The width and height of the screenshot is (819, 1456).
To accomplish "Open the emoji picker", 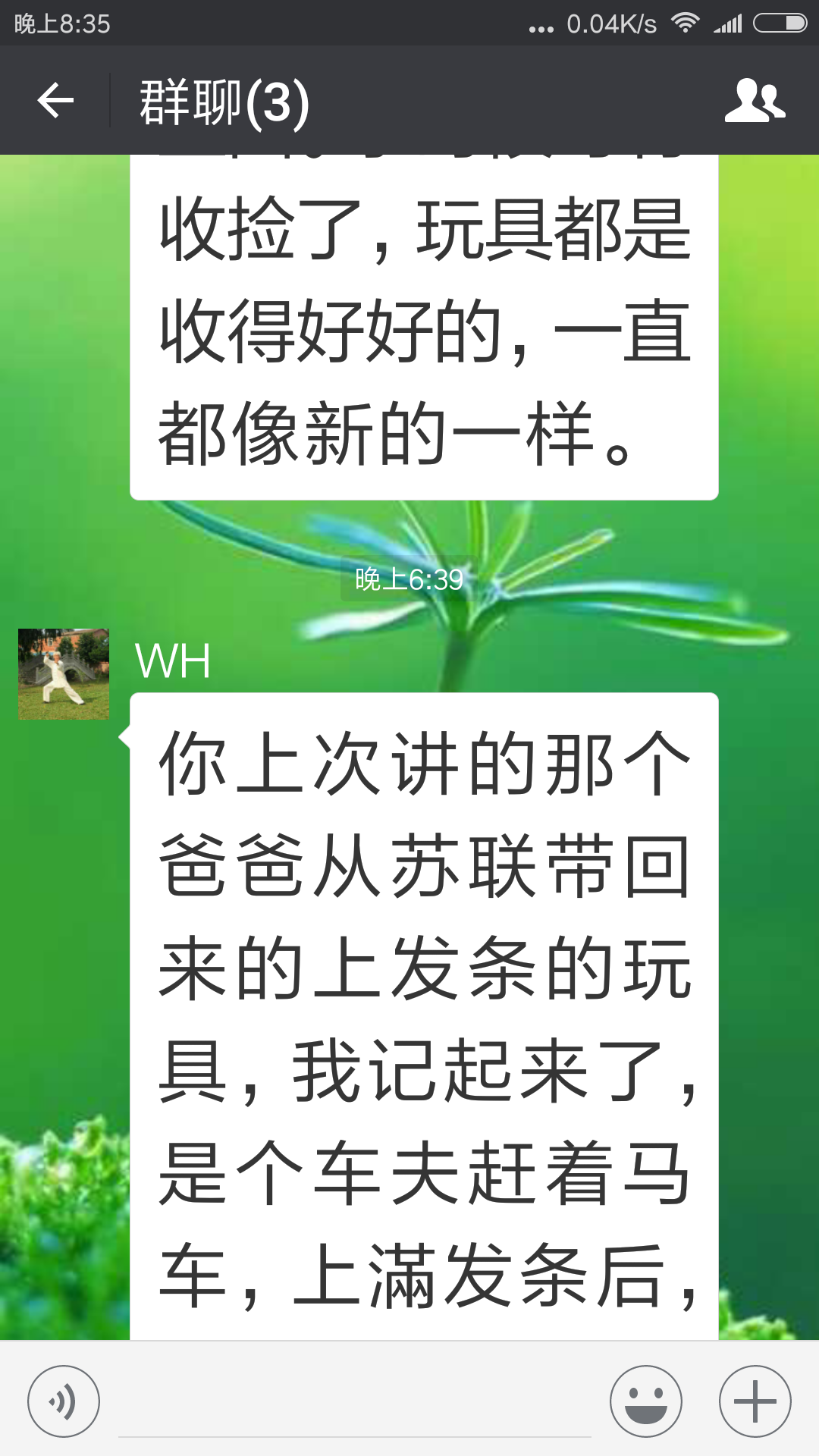I will (x=646, y=1401).
